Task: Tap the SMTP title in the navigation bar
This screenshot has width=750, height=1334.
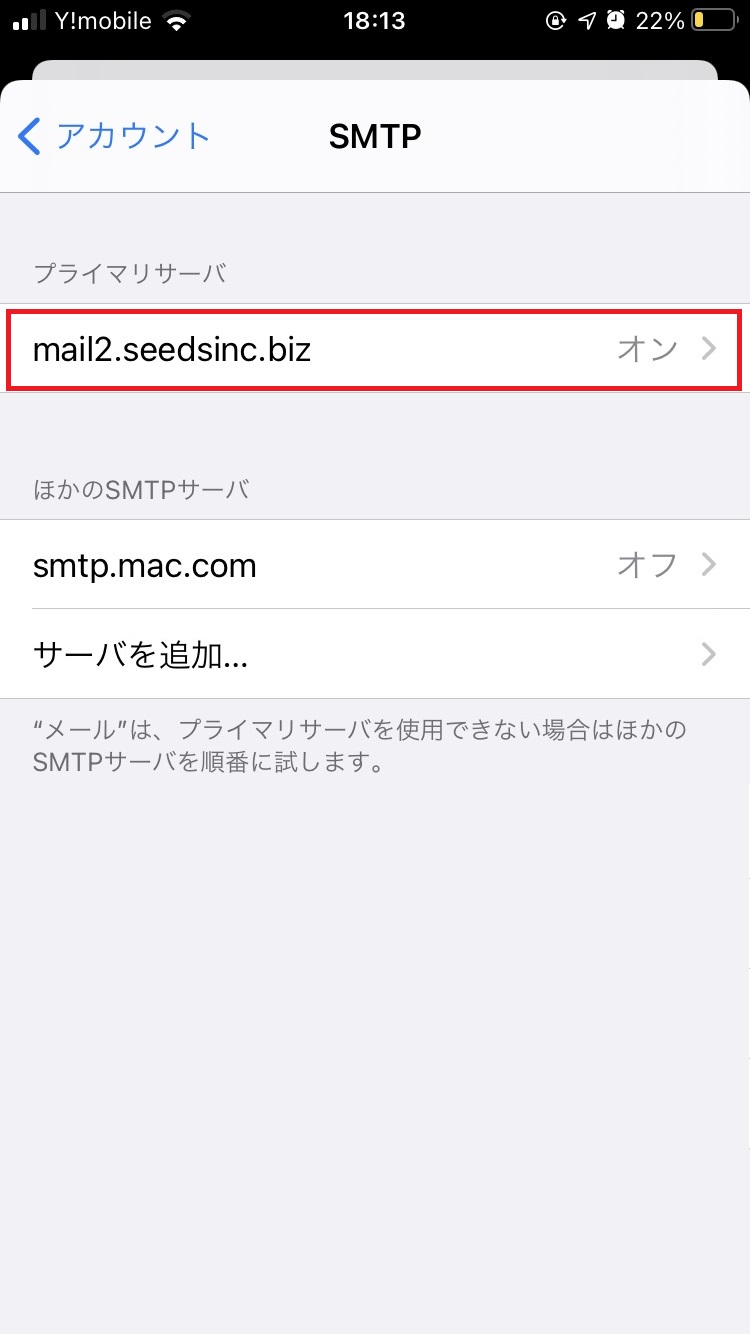Action: (375, 136)
